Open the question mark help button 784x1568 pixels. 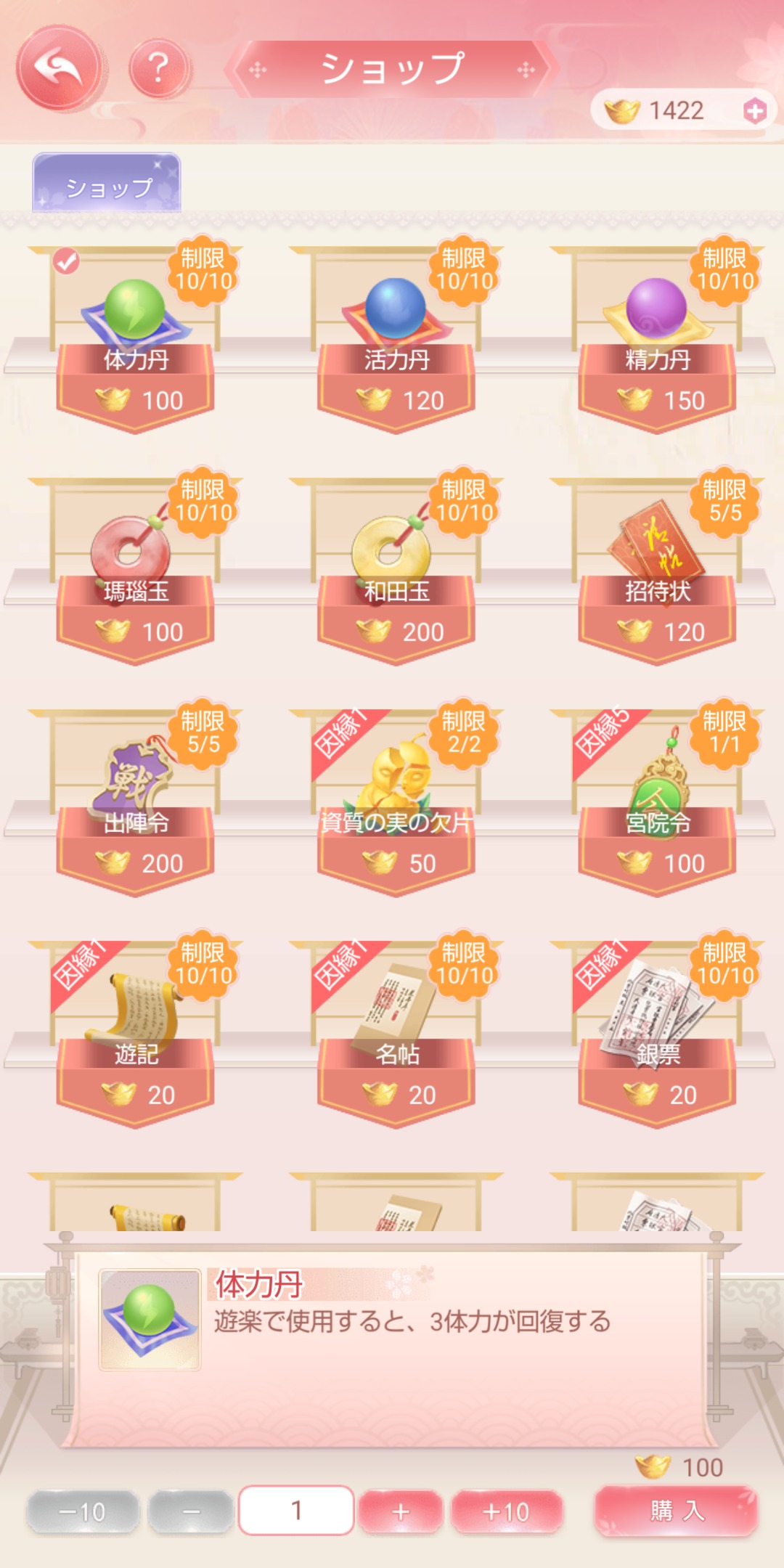point(159,68)
